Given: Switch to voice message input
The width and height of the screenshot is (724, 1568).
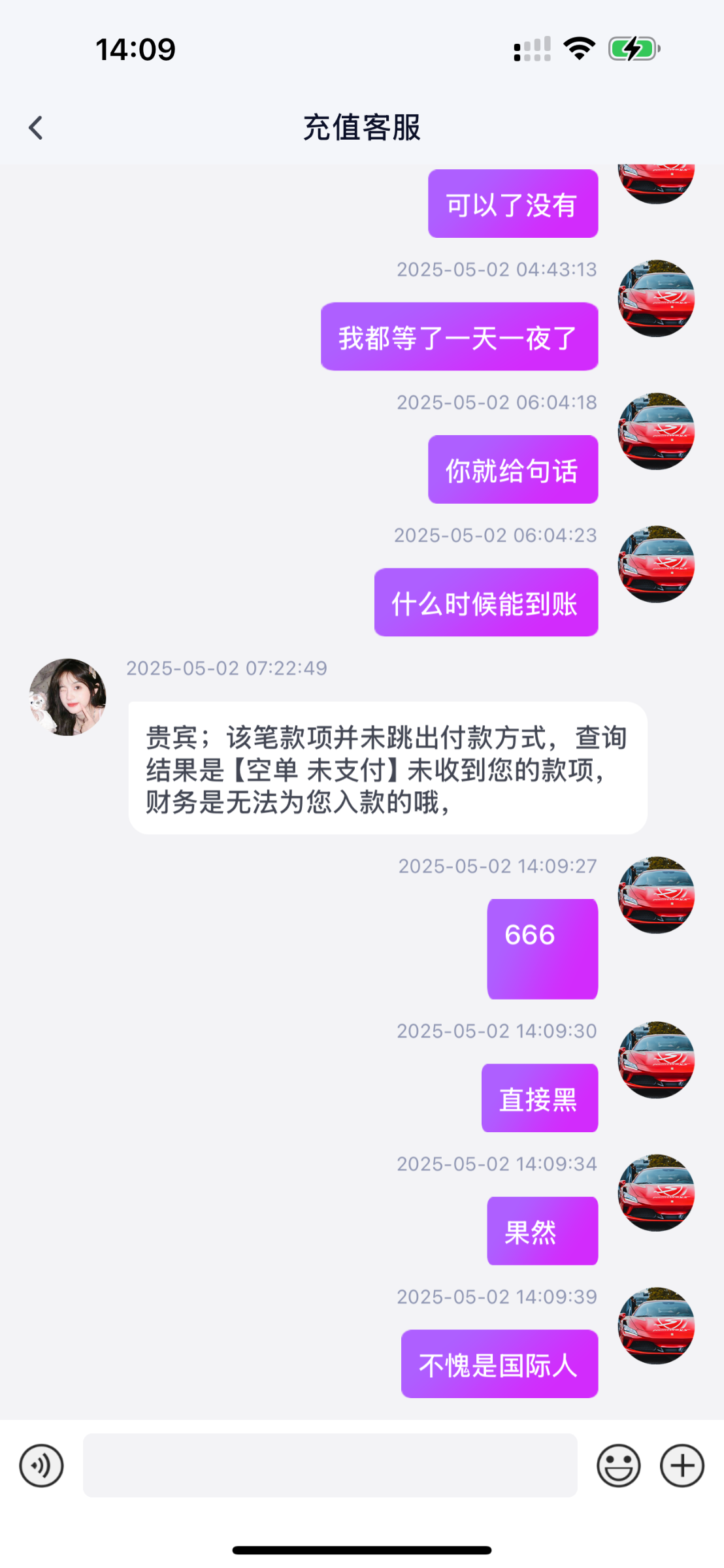Looking at the screenshot, I should (41, 1465).
